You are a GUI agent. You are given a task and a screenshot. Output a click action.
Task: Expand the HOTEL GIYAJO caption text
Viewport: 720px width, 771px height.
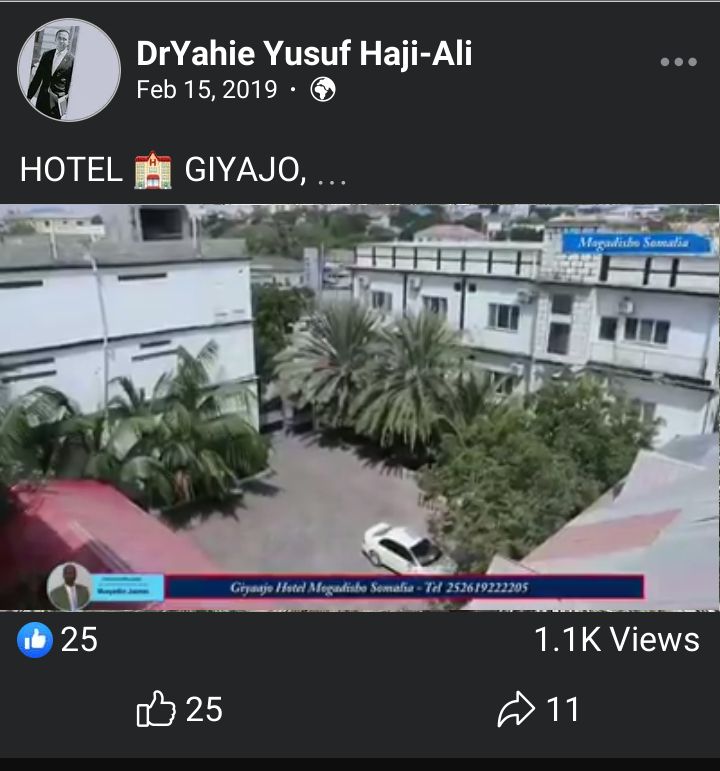331,171
